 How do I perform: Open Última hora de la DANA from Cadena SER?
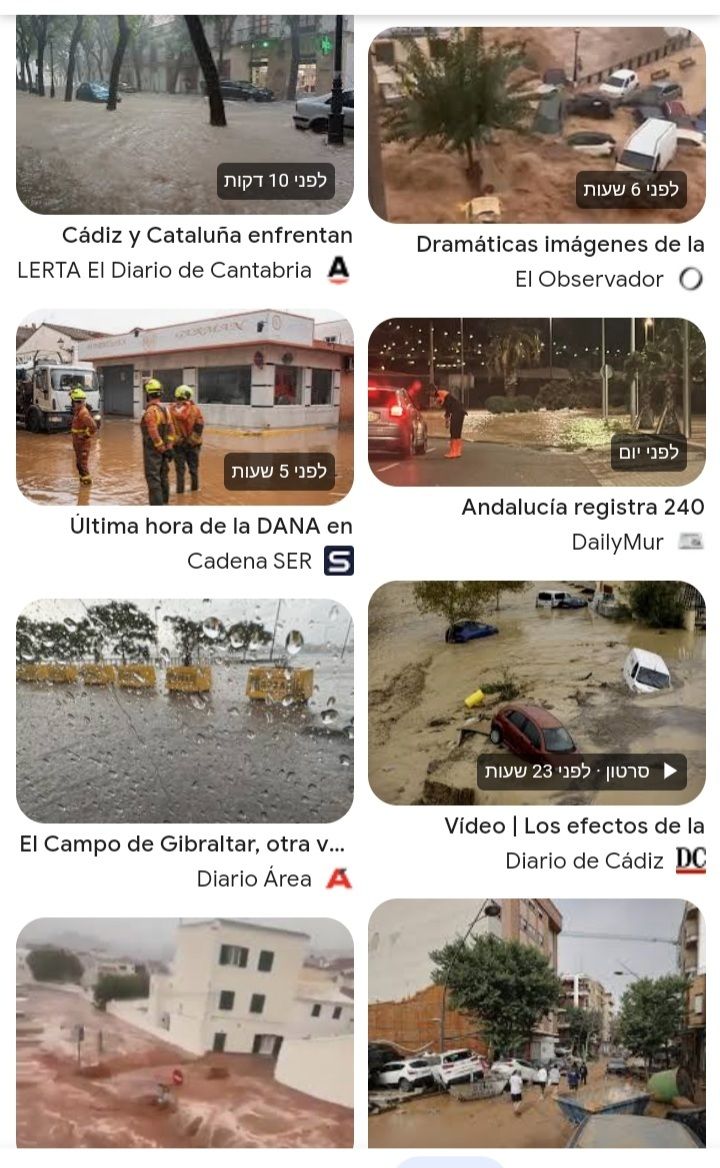pyautogui.click(x=211, y=525)
